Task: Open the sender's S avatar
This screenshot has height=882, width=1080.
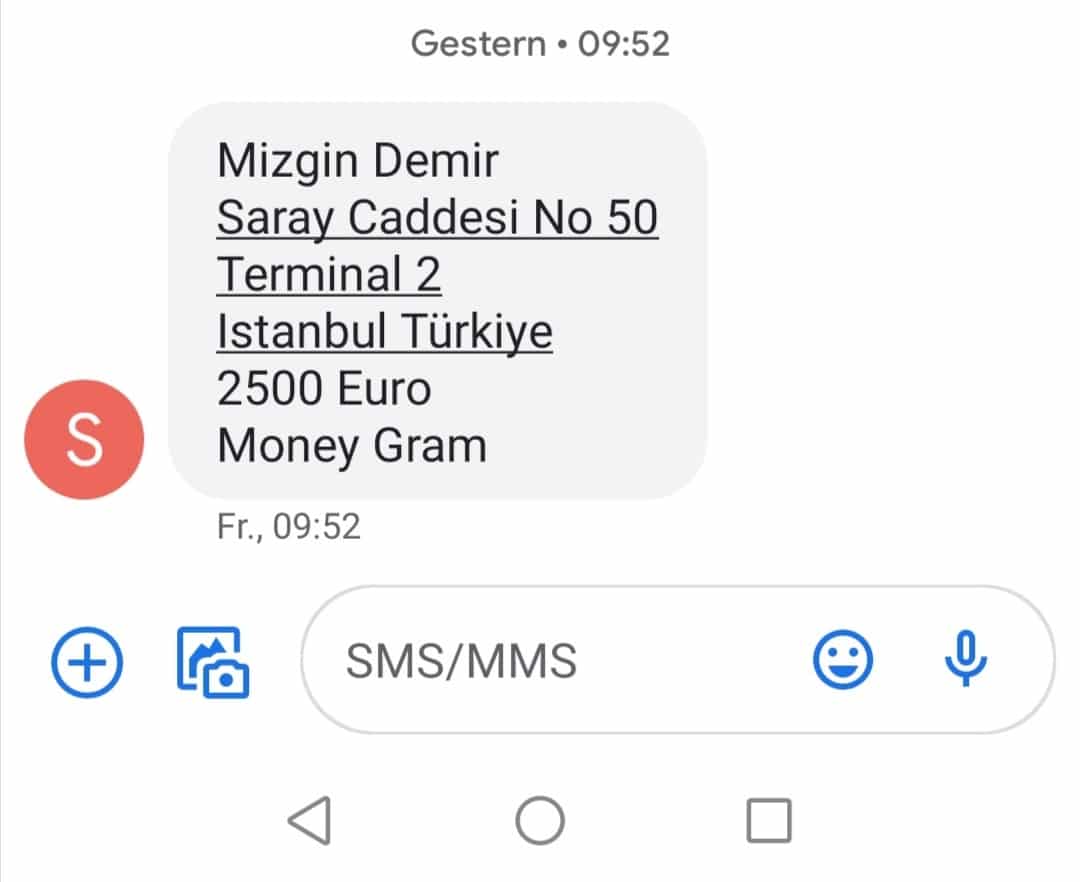Action: click(x=84, y=441)
